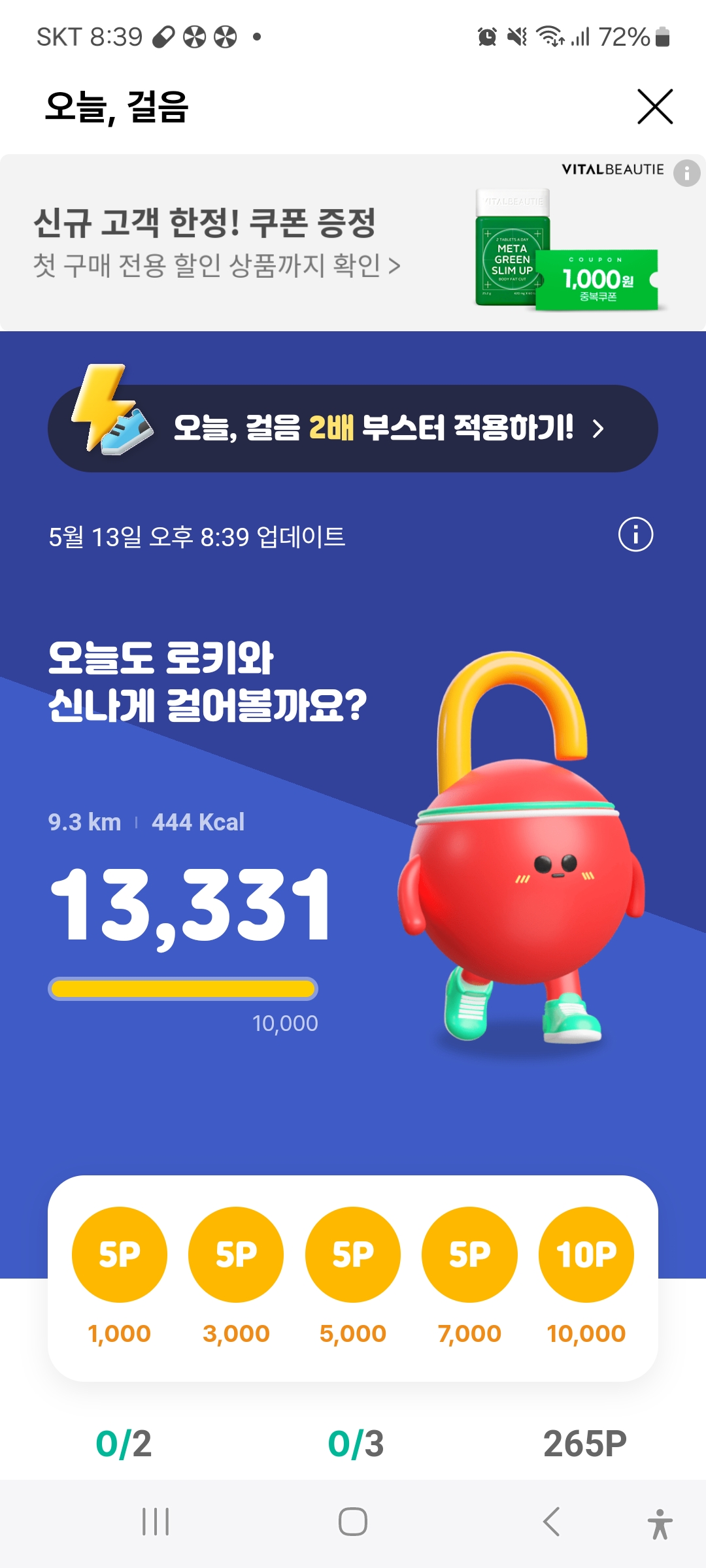This screenshot has width=706, height=1568.
Task: Go to the home screen via system button
Action: tap(353, 1522)
